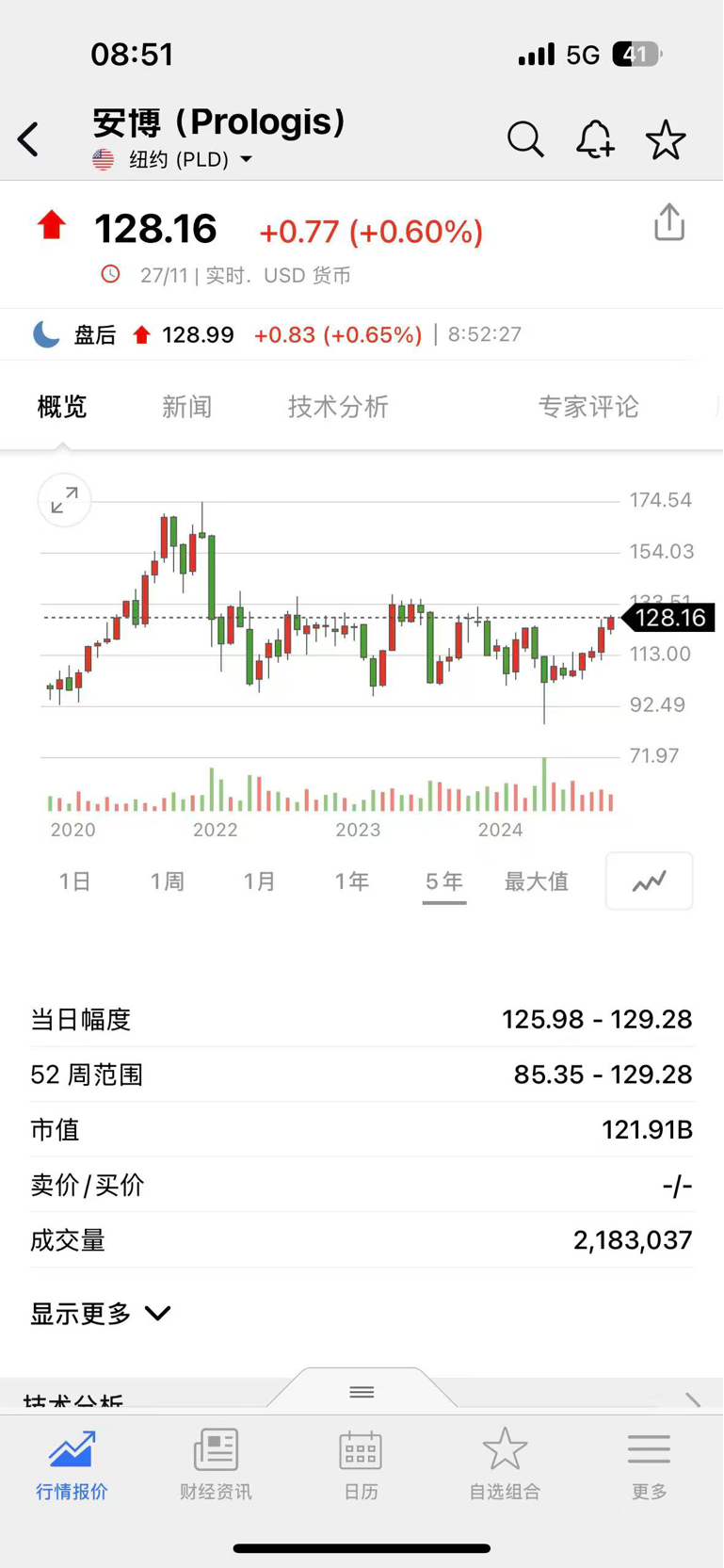The width and height of the screenshot is (724, 1568).
Task: Select the 1月 chart range
Action: [260, 881]
